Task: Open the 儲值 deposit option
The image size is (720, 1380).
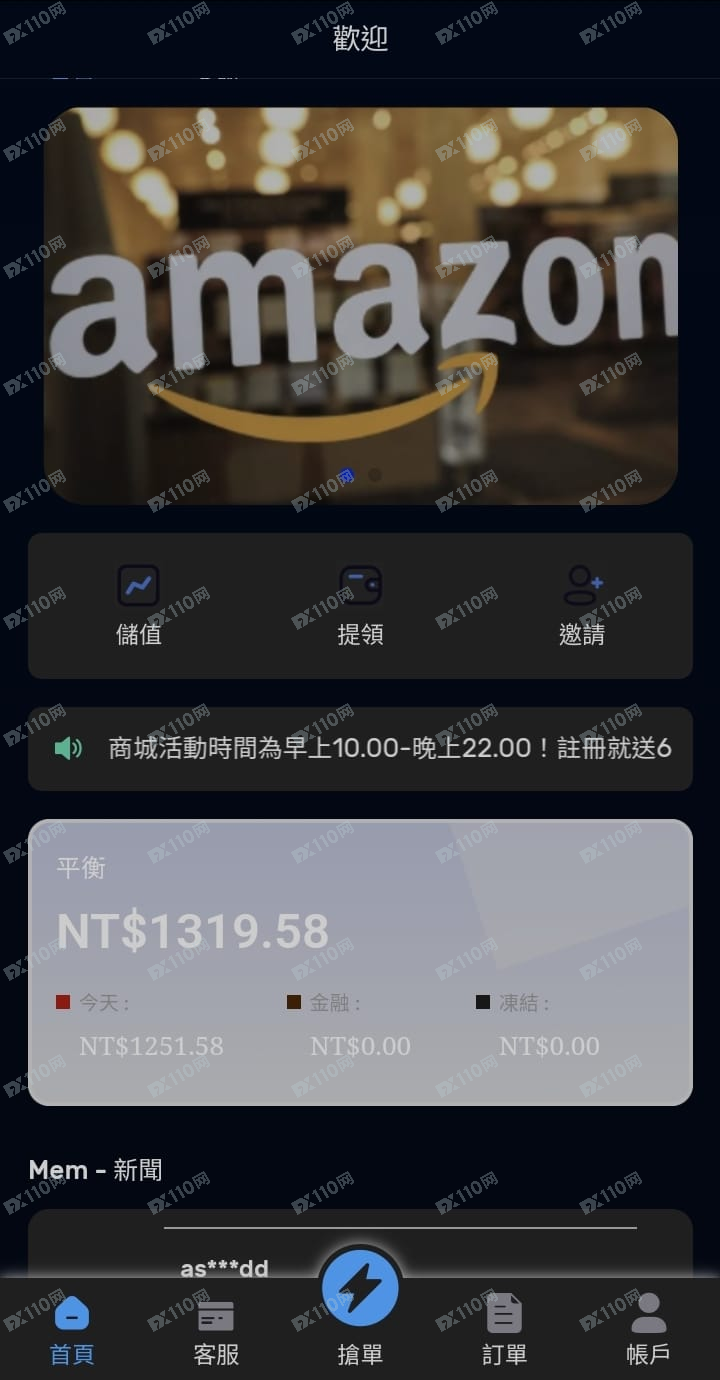Action: pos(138,605)
